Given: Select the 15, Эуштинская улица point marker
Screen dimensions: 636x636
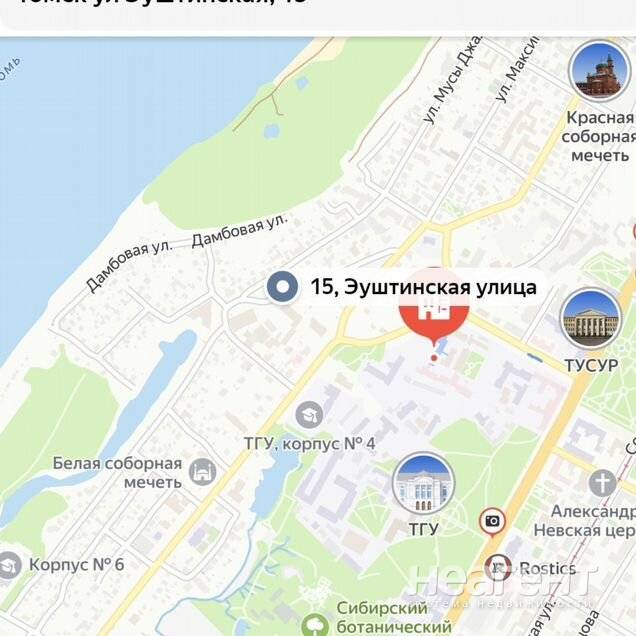Looking at the screenshot, I should coord(284,288).
